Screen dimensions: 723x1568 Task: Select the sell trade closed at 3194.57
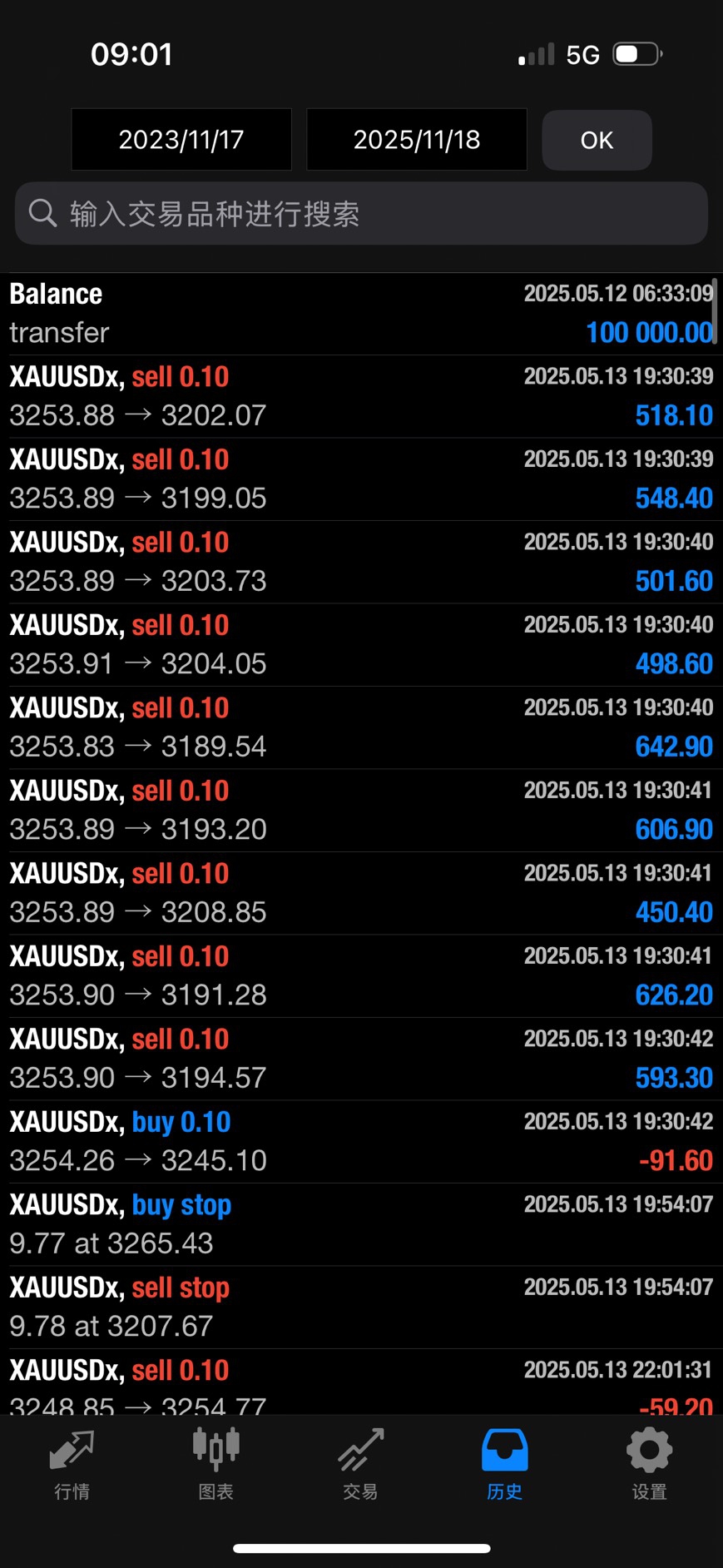(361, 1059)
